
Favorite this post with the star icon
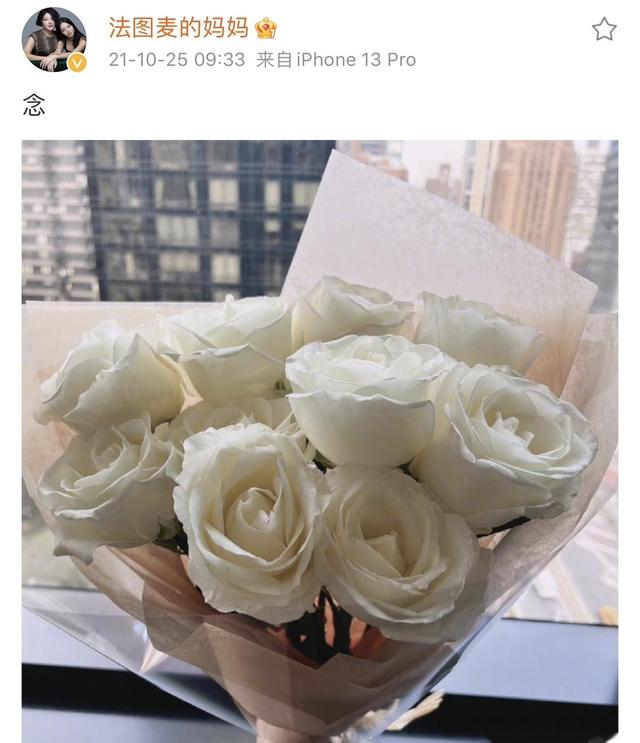pyautogui.click(x=604, y=29)
